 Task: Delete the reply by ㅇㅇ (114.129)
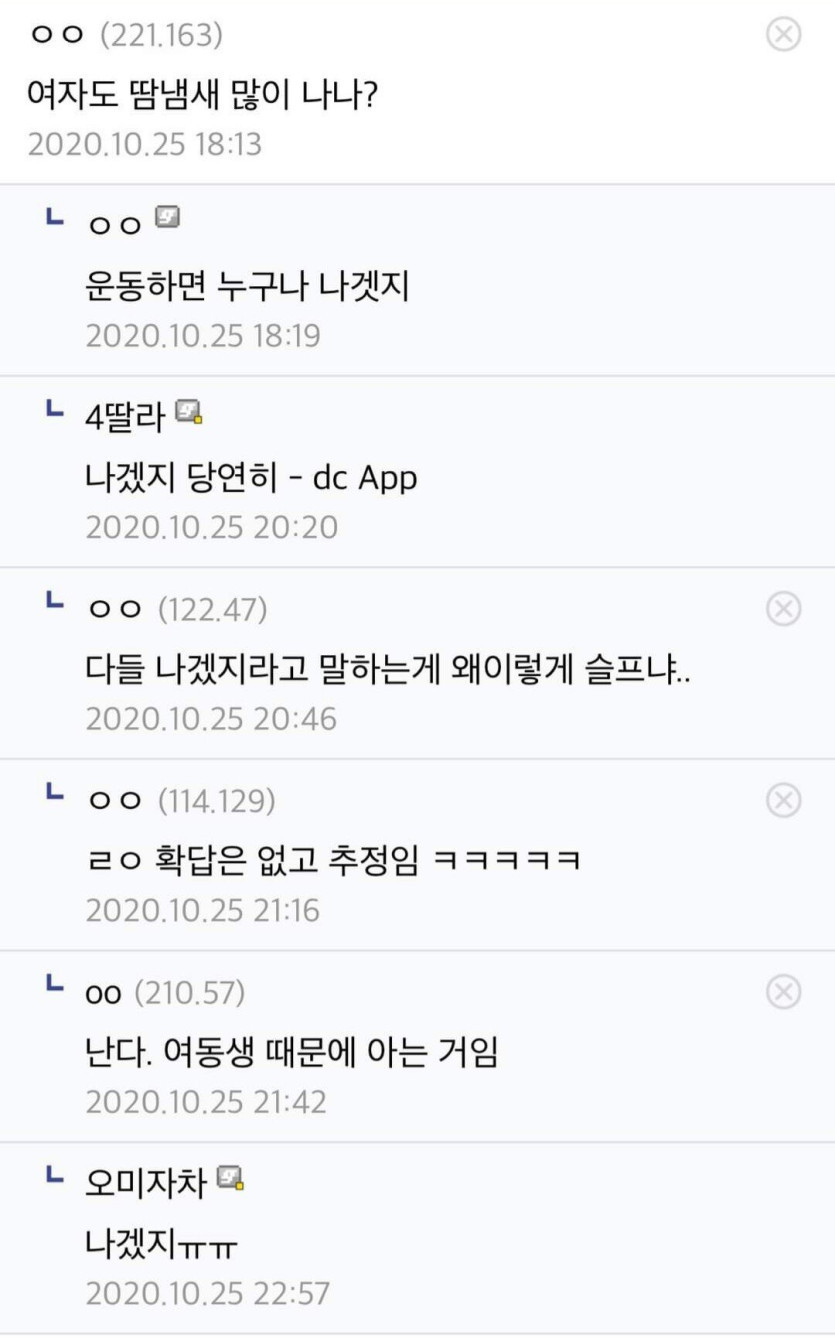click(783, 800)
